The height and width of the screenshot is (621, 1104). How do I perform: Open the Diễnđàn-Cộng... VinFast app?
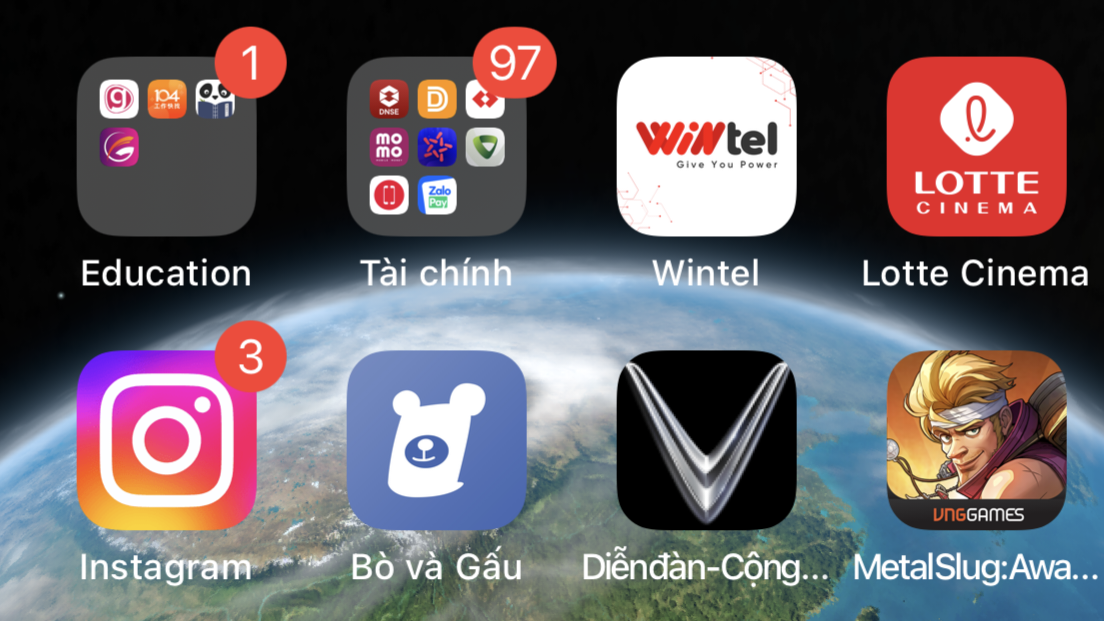706,441
